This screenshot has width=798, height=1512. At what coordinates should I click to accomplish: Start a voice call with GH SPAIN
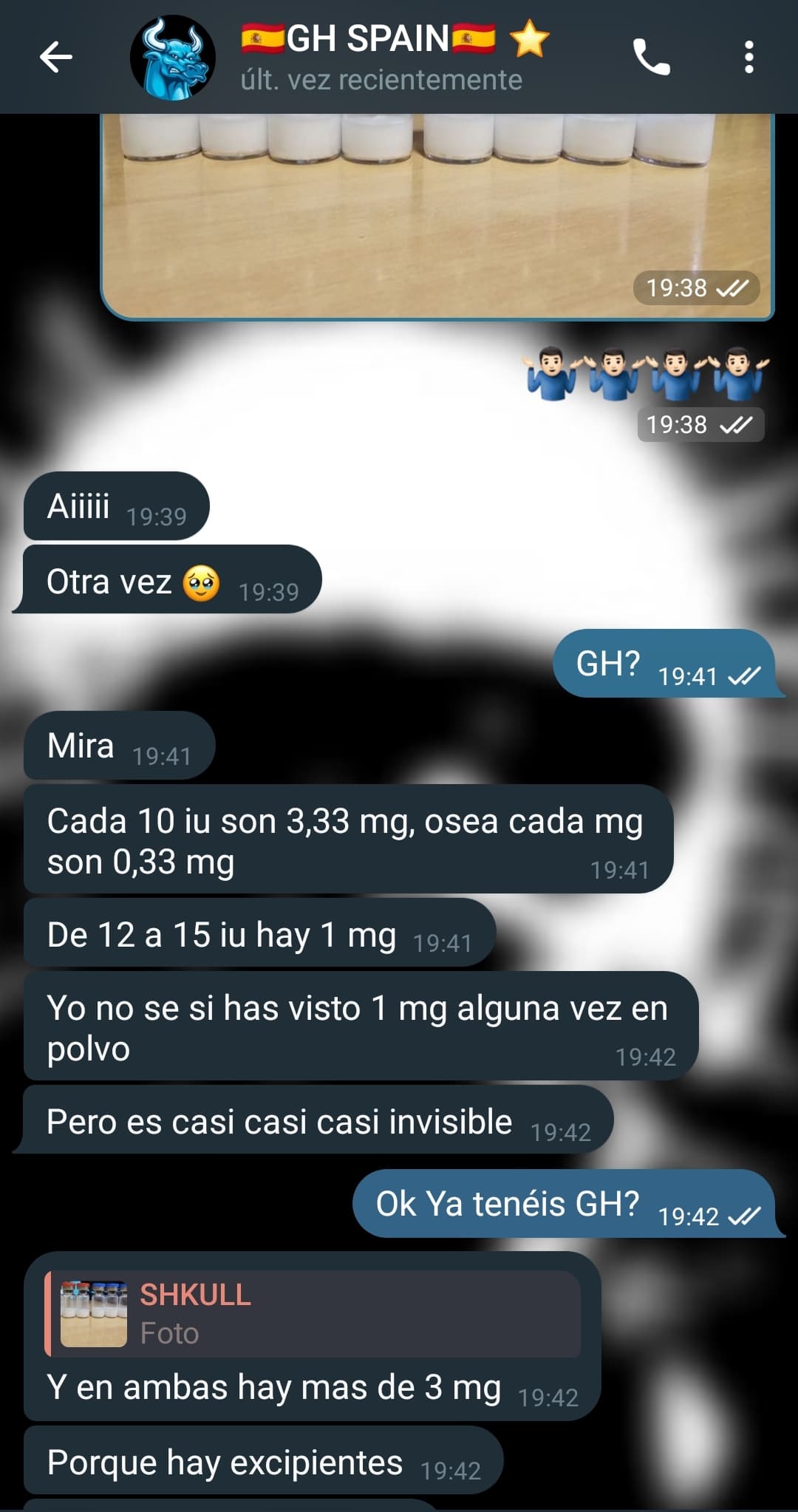[x=651, y=57]
